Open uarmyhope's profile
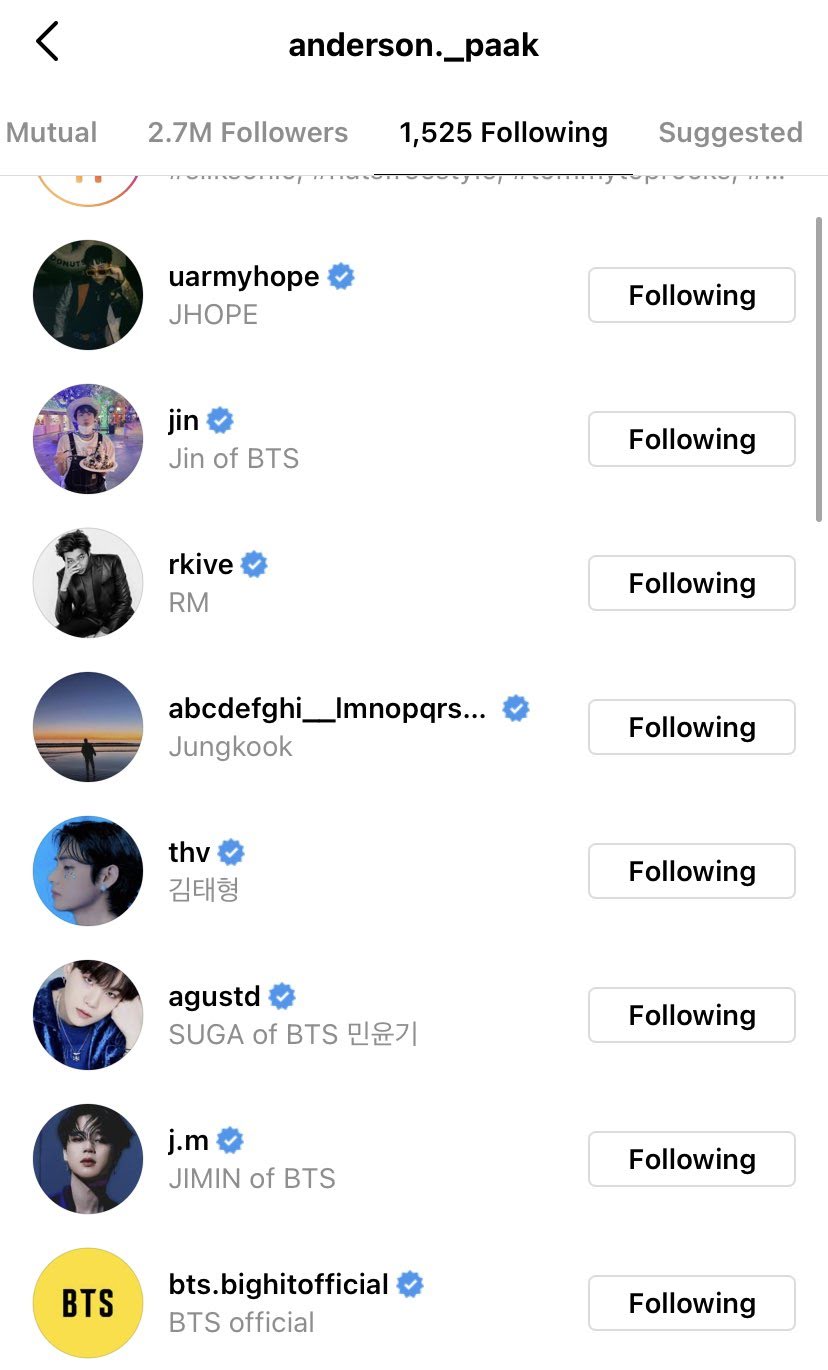The image size is (828, 1370). pos(244,277)
